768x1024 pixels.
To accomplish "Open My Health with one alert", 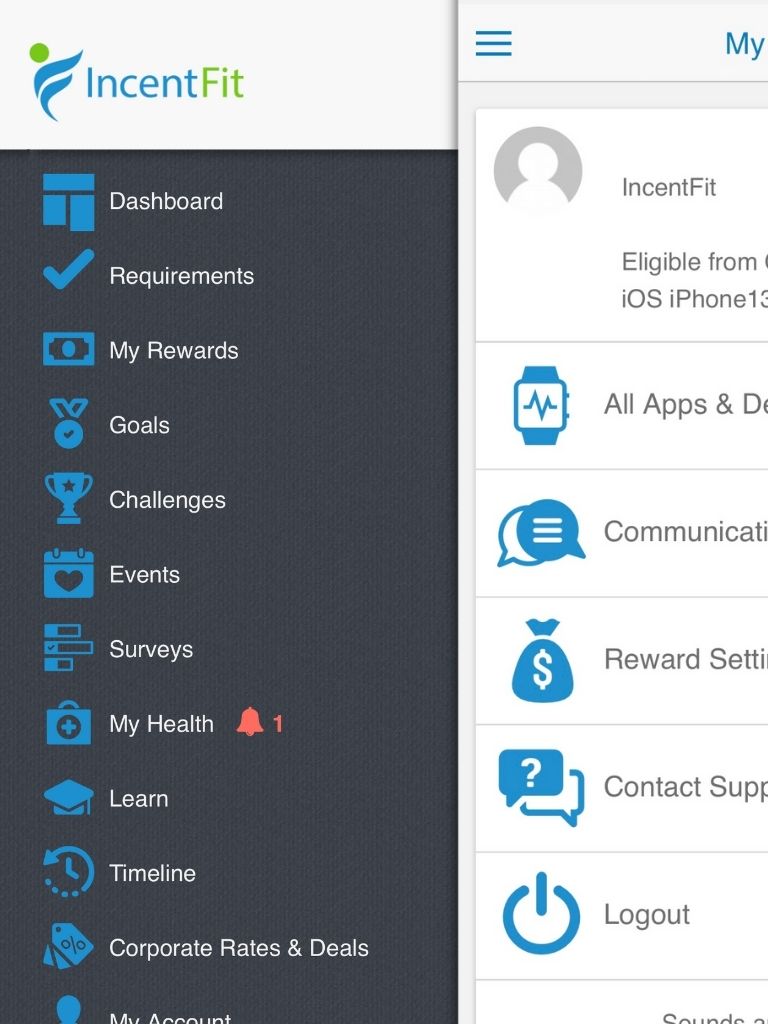I will 161,724.
